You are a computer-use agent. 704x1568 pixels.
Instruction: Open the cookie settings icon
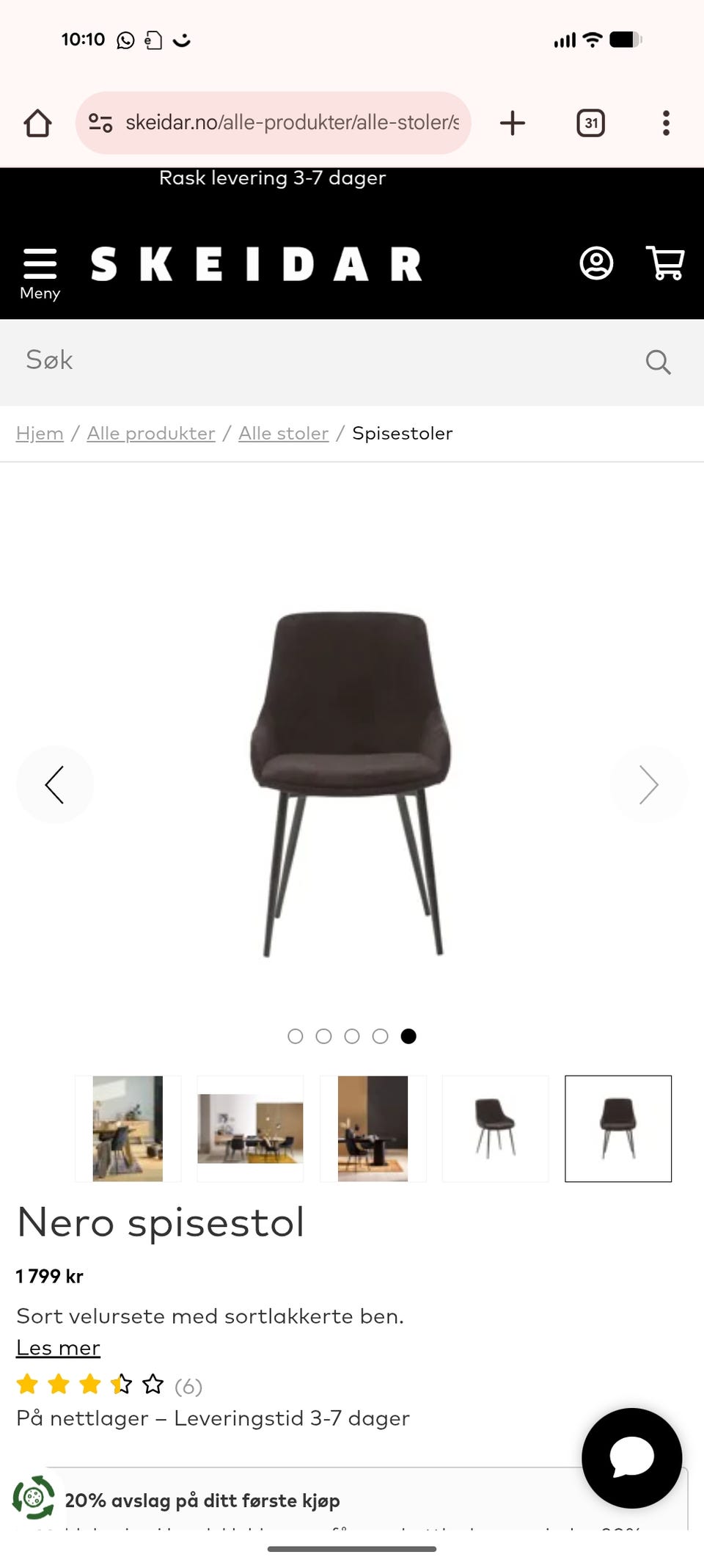pyautogui.click(x=34, y=1497)
